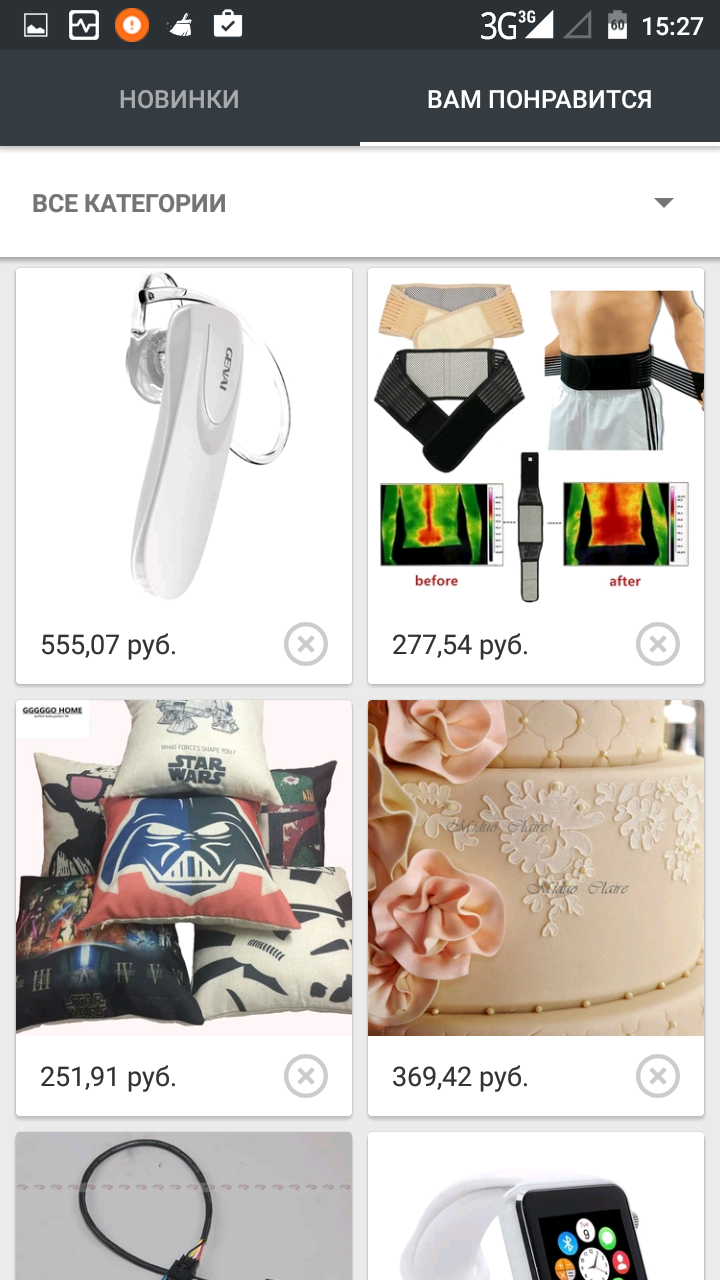View the Star Wars pillows product
The image size is (720, 1280).
[x=184, y=868]
